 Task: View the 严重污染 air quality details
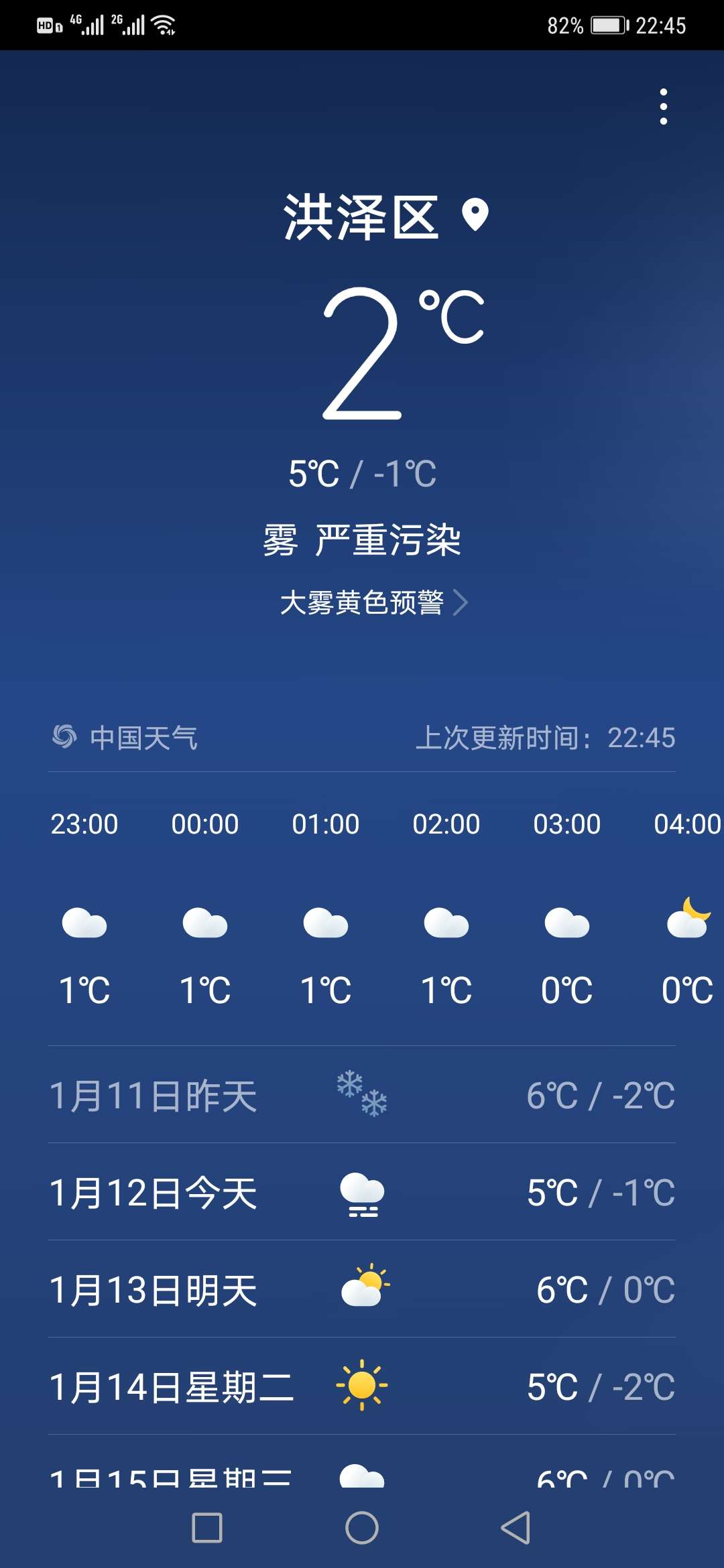click(388, 540)
